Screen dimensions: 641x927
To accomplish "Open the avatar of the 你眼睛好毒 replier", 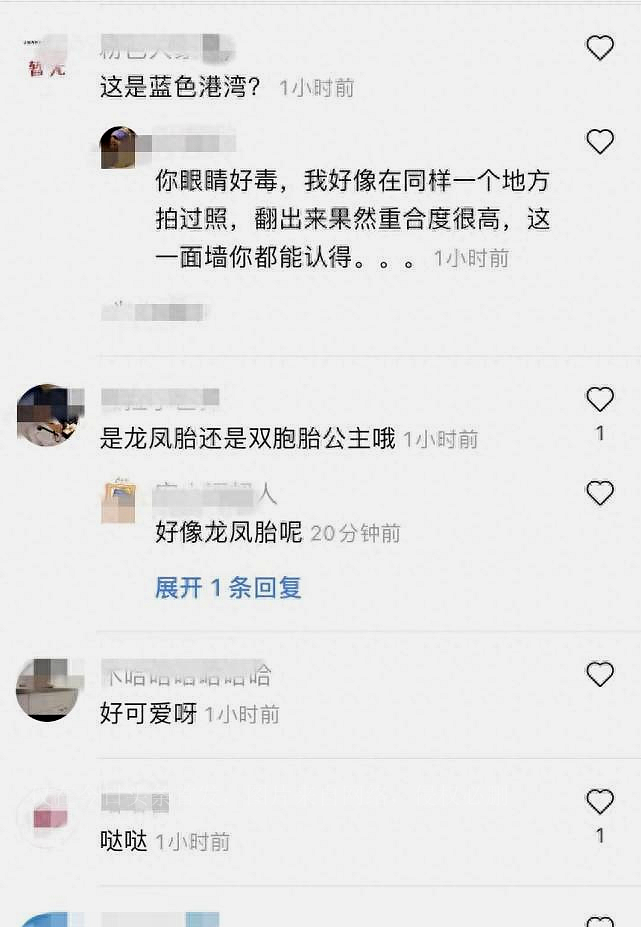I will [118, 148].
